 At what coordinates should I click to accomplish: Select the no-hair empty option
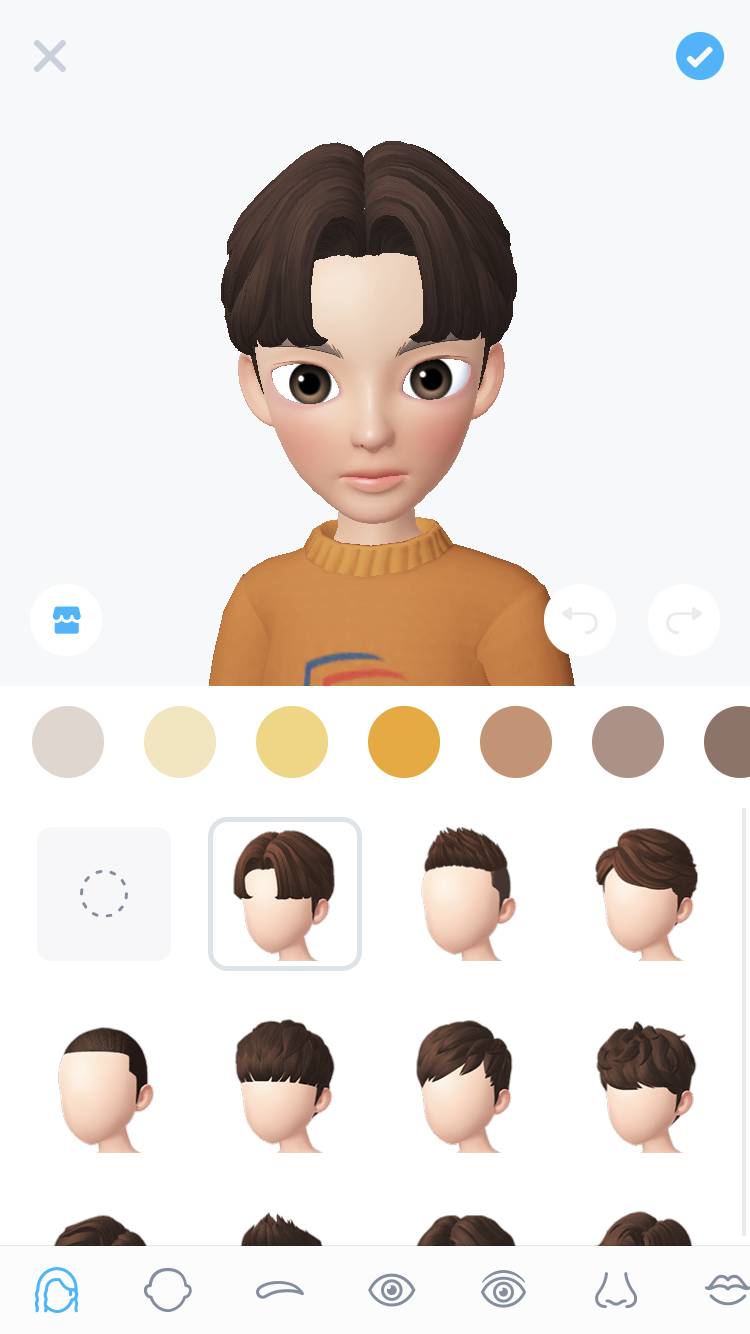click(x=104, y=894)
